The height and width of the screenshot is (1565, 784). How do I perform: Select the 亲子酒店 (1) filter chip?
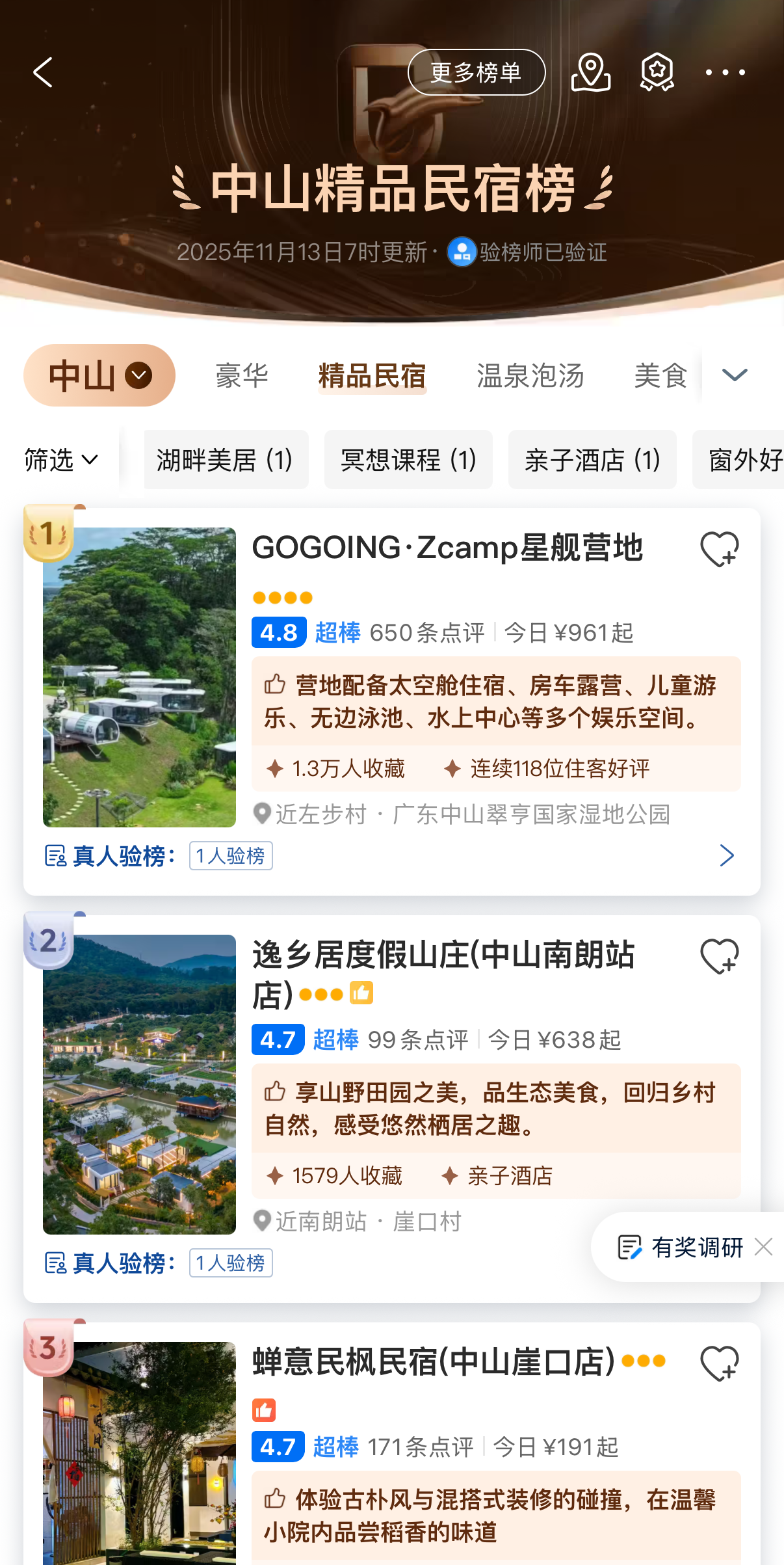tap(592, 460)
